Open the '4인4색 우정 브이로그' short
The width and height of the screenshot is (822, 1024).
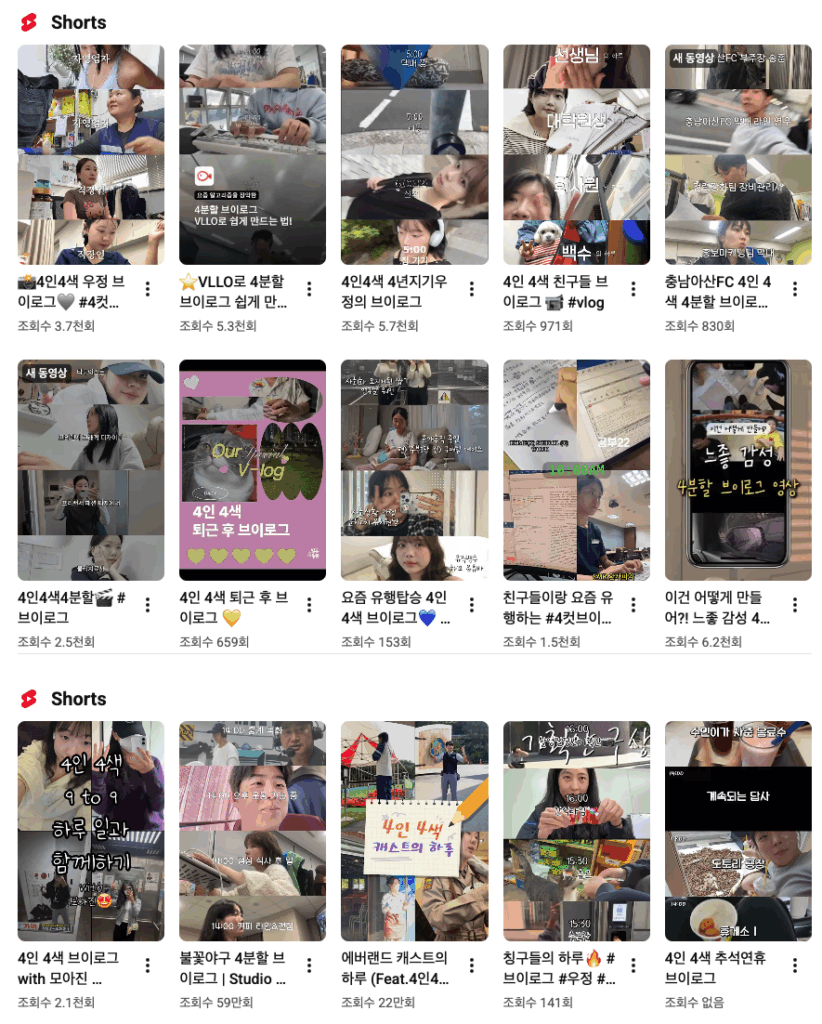coord(91,154)
